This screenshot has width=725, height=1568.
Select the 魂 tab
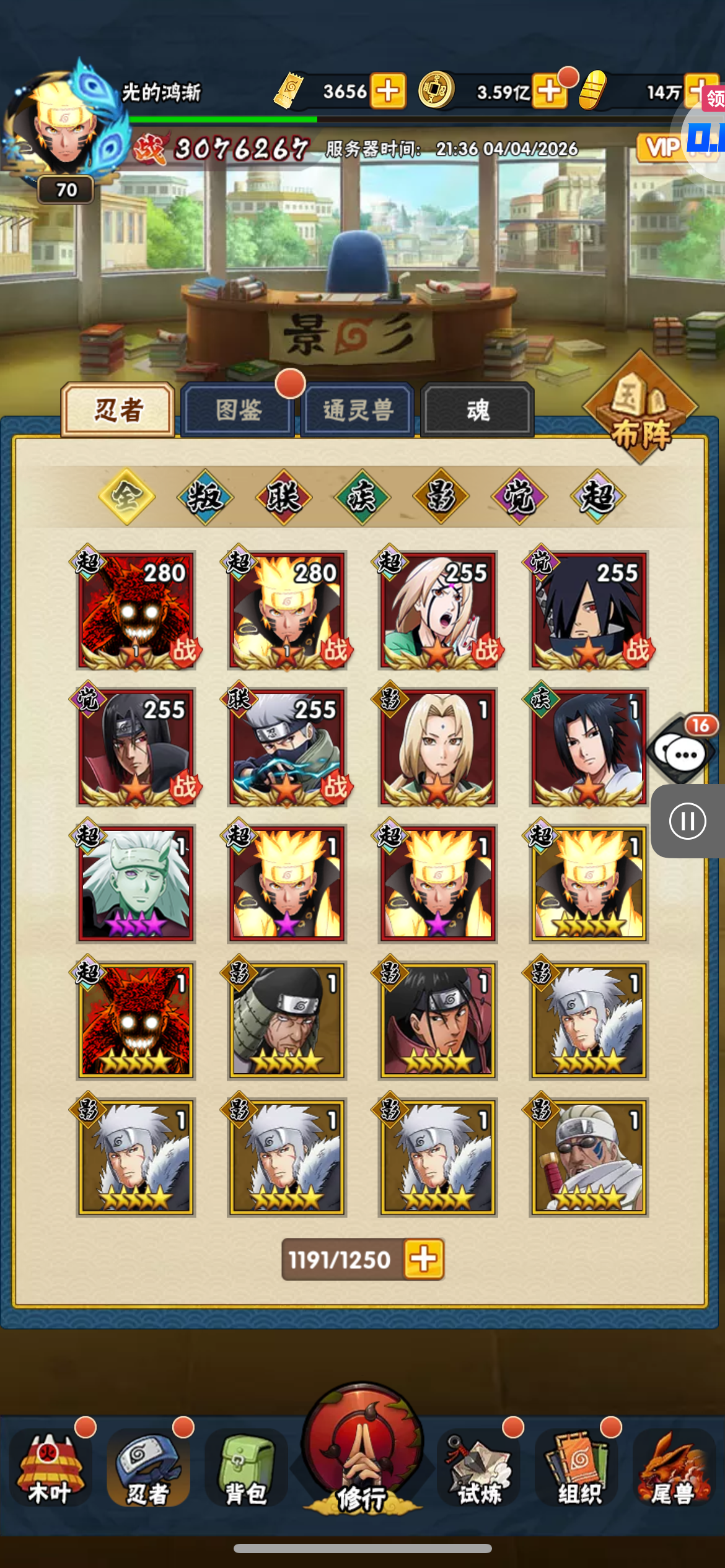point(477,410)
